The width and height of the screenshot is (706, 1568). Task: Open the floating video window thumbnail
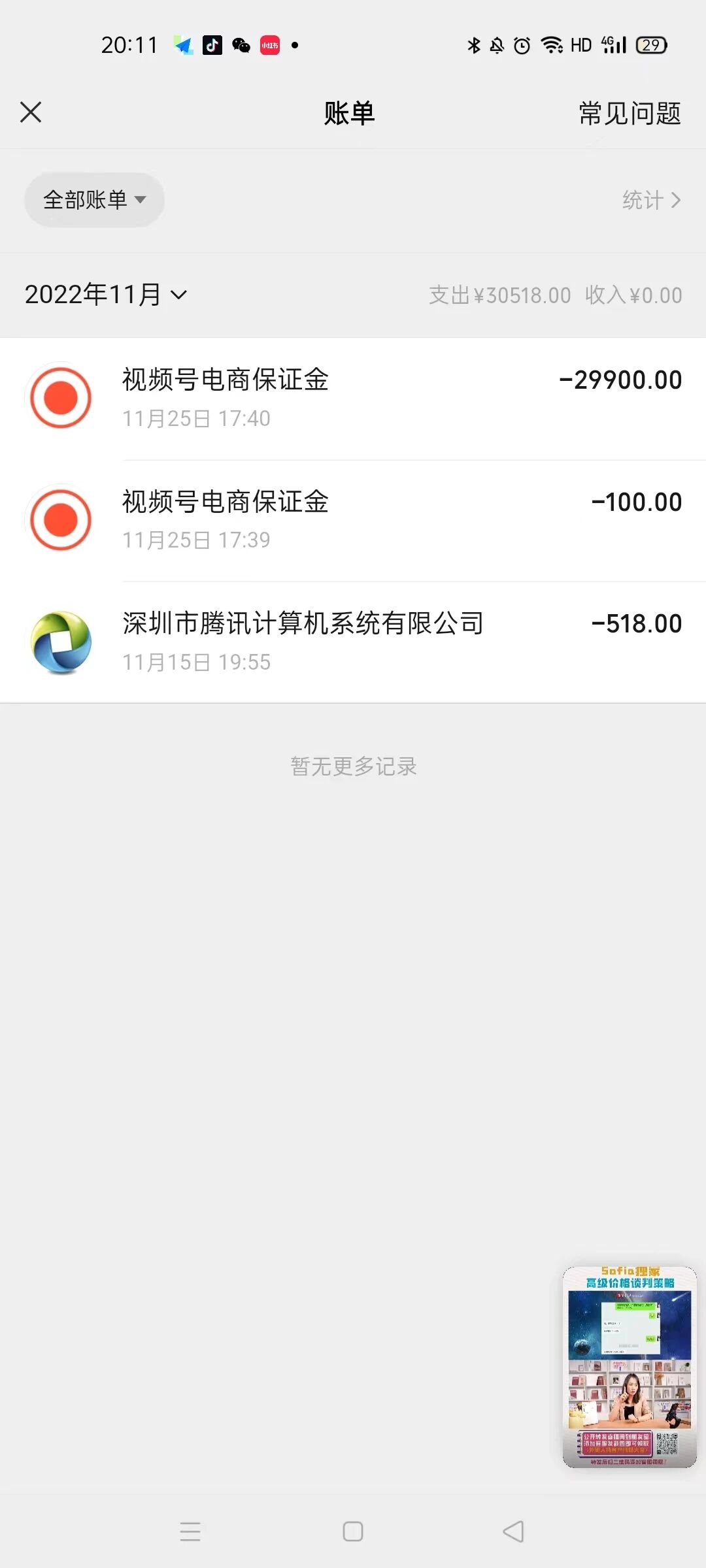[x=630, y=1367]
